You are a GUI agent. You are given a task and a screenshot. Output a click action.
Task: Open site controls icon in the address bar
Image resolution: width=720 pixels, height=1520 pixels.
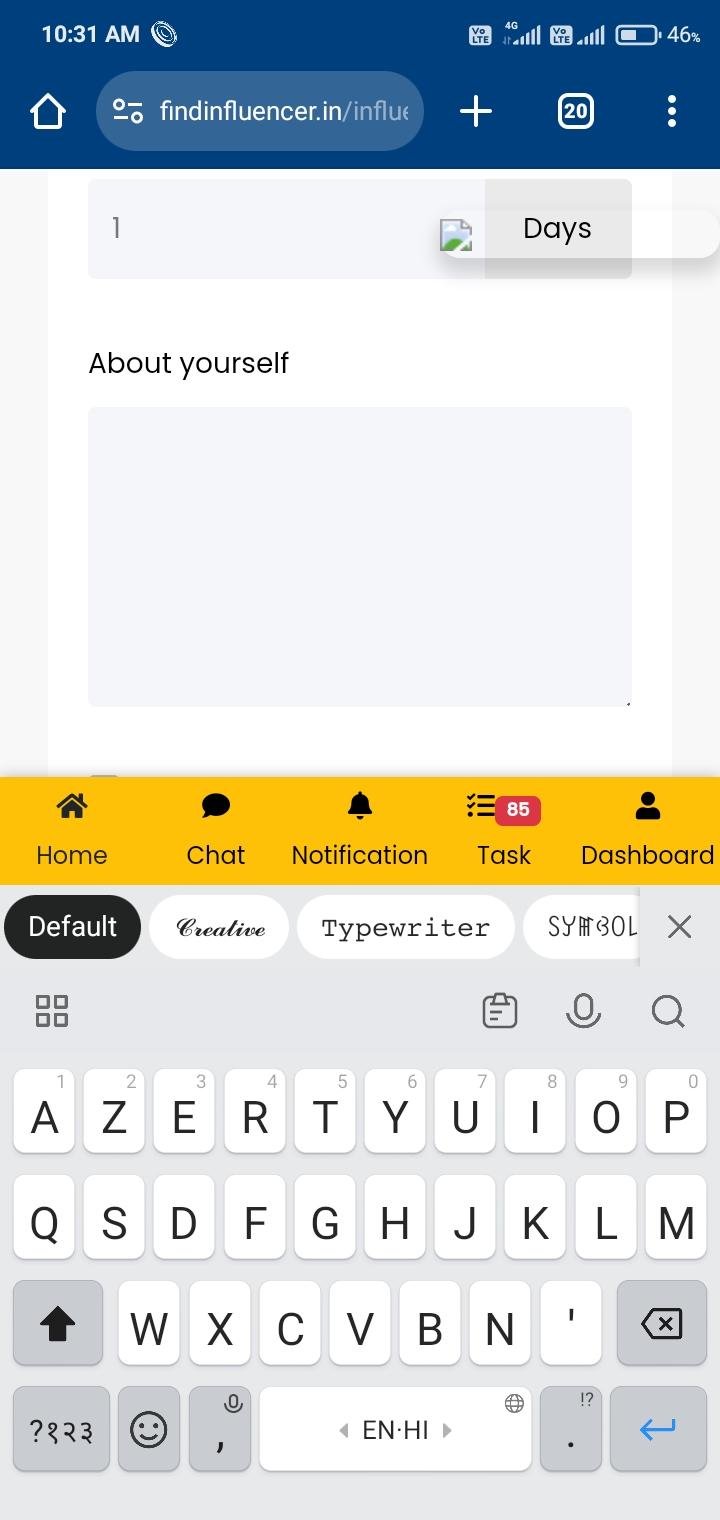[127, 111]
